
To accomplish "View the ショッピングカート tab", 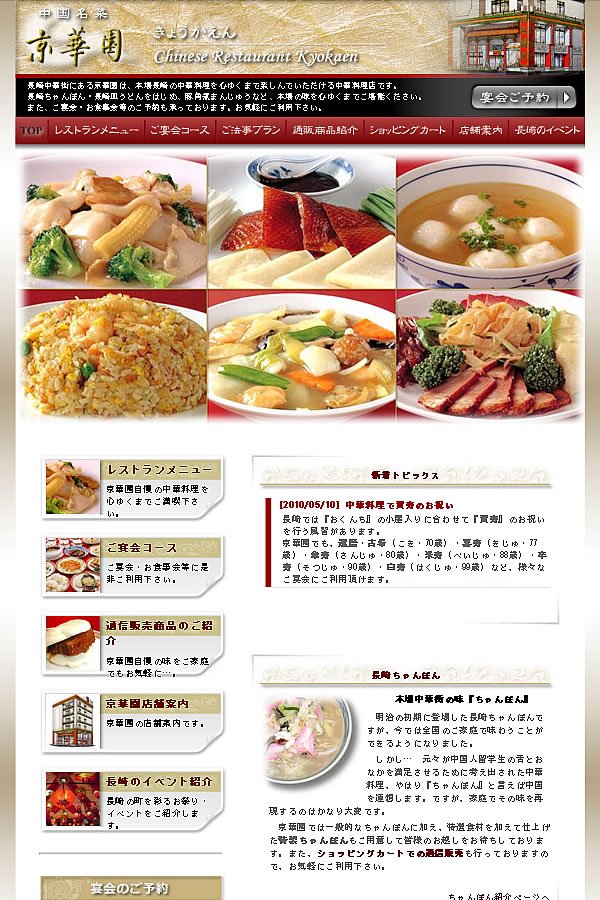I will [409, 131].
